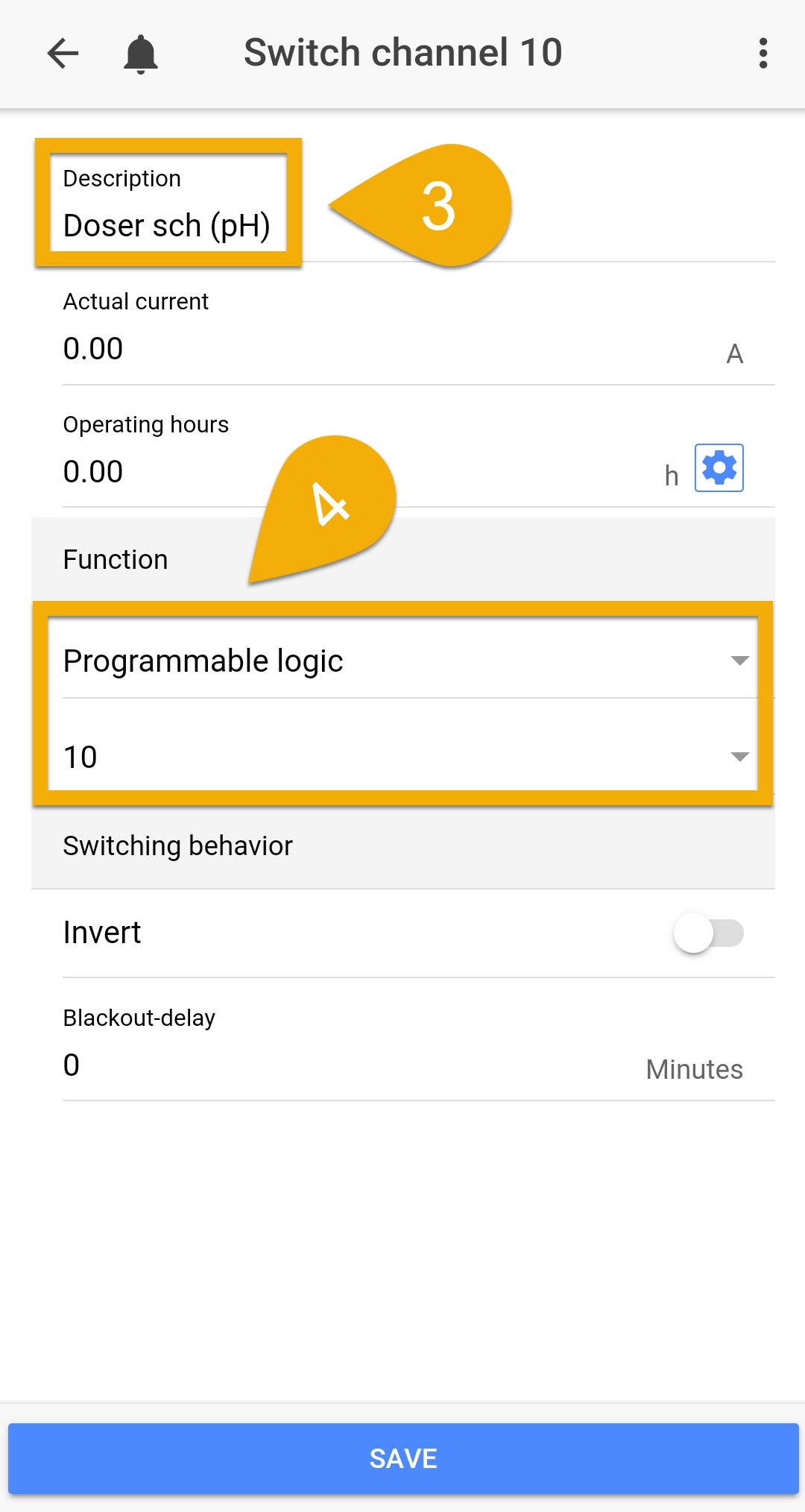Toggle the Invert switch

pos(708,933)
